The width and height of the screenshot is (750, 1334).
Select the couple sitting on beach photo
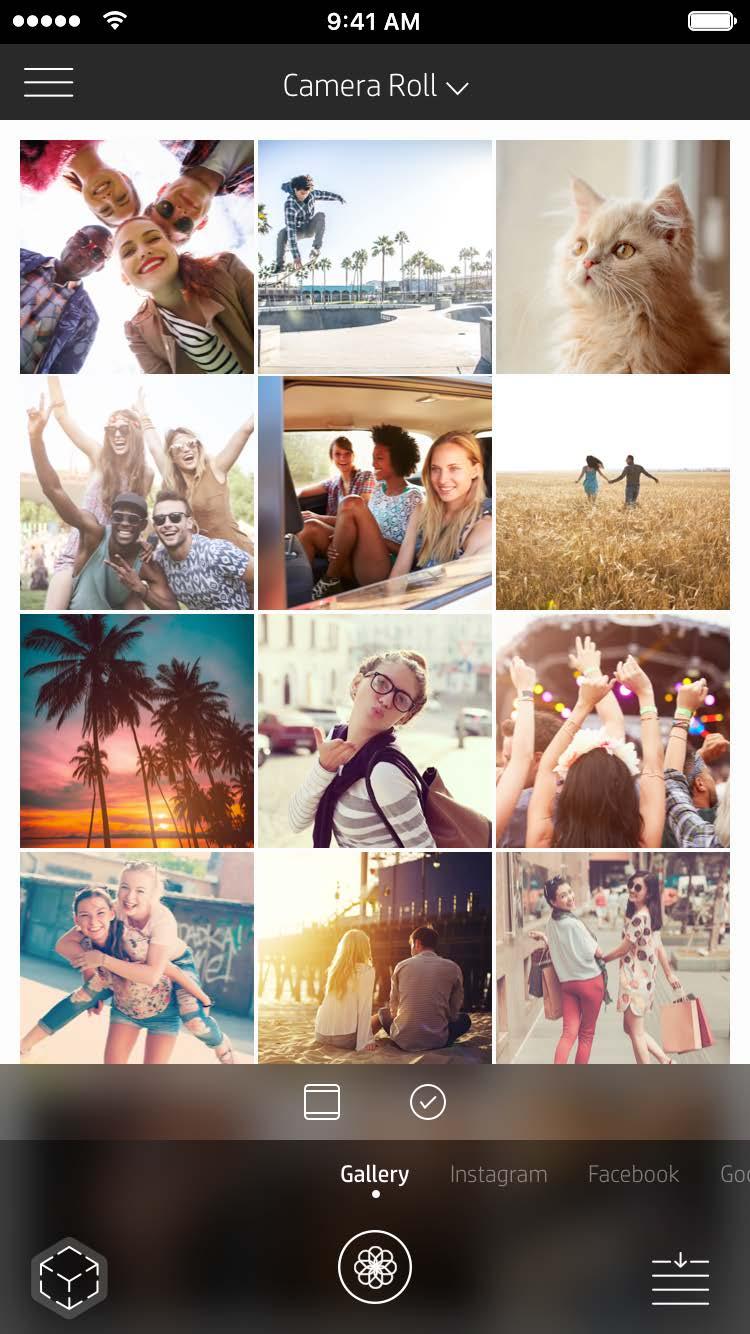click(375, 957)
